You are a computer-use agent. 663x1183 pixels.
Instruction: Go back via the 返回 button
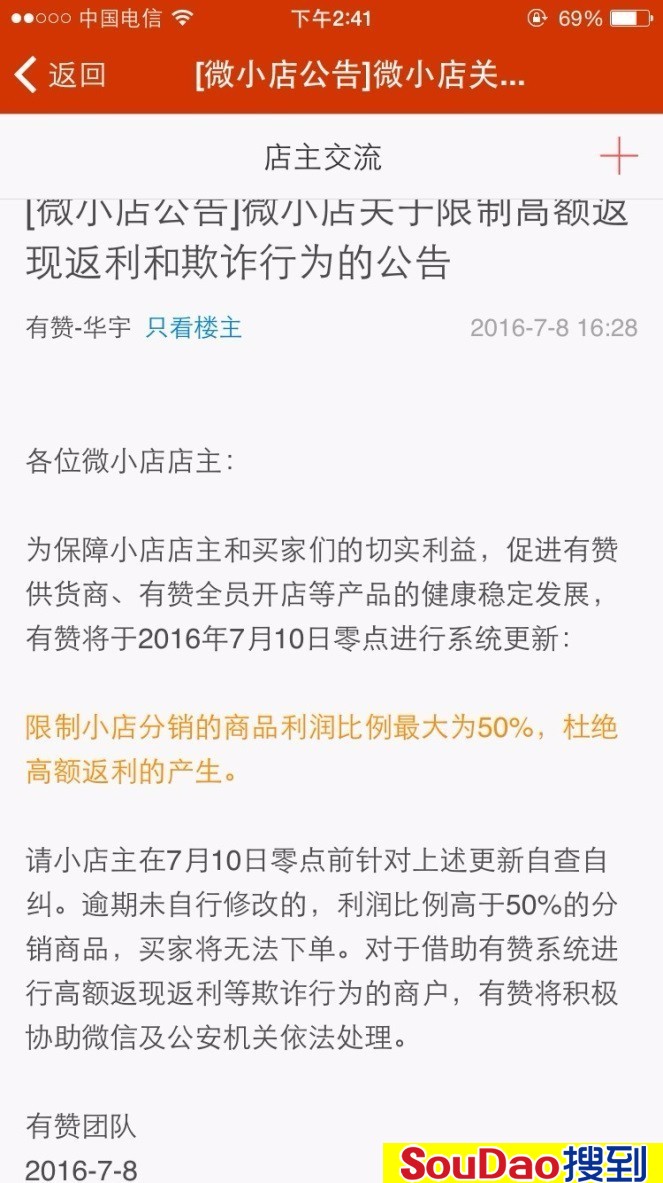click(60, 75)
